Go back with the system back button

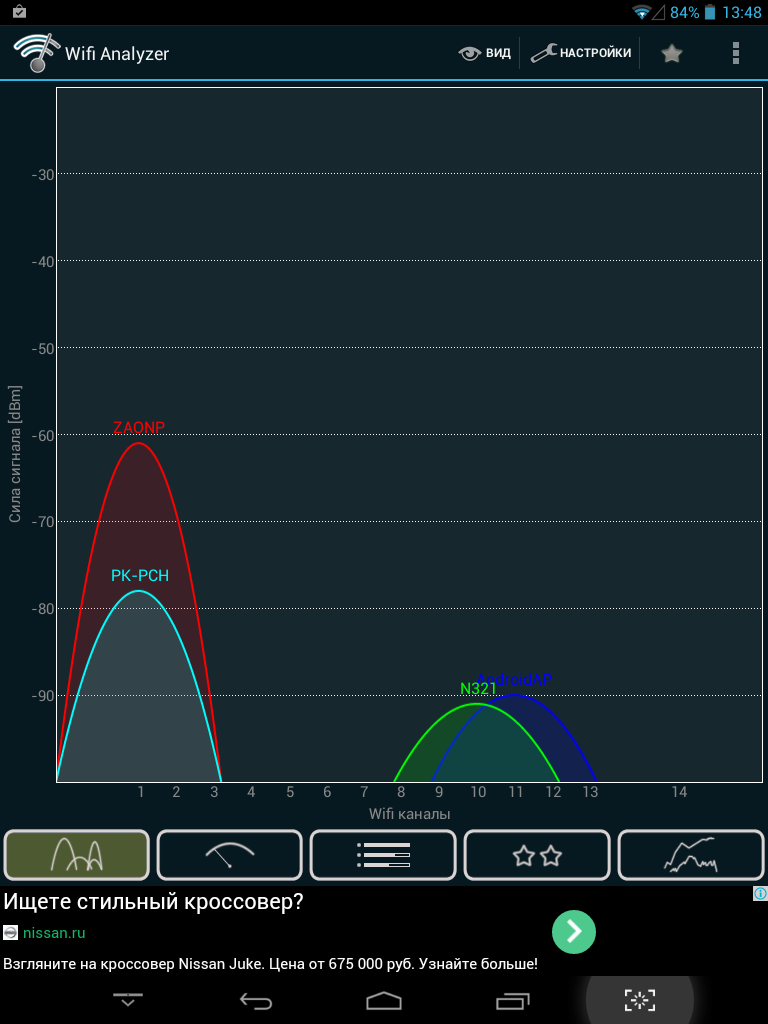click(256, 1000)
